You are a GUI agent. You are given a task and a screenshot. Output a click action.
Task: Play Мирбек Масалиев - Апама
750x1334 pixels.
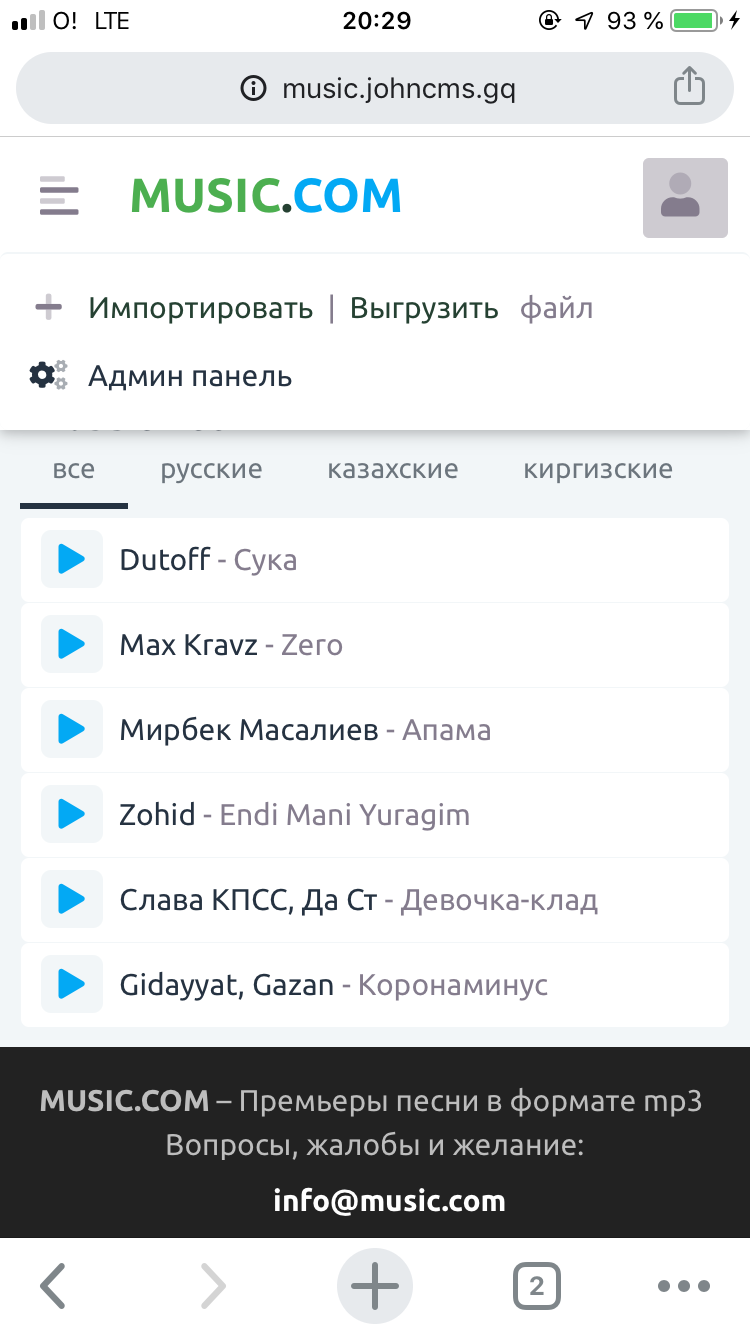click(72, 729)
